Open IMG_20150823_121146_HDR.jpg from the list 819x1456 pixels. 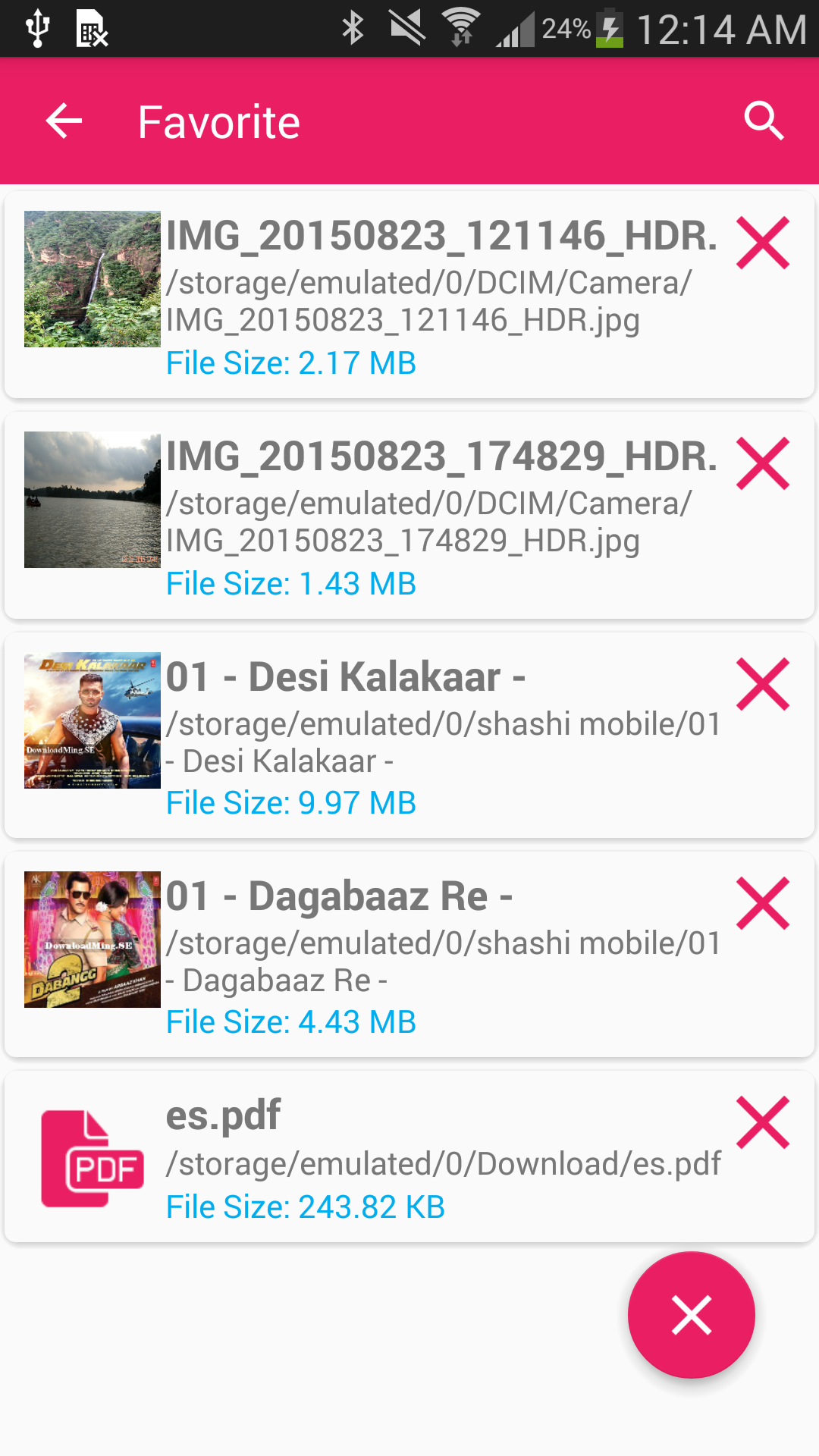coord(409,296)
